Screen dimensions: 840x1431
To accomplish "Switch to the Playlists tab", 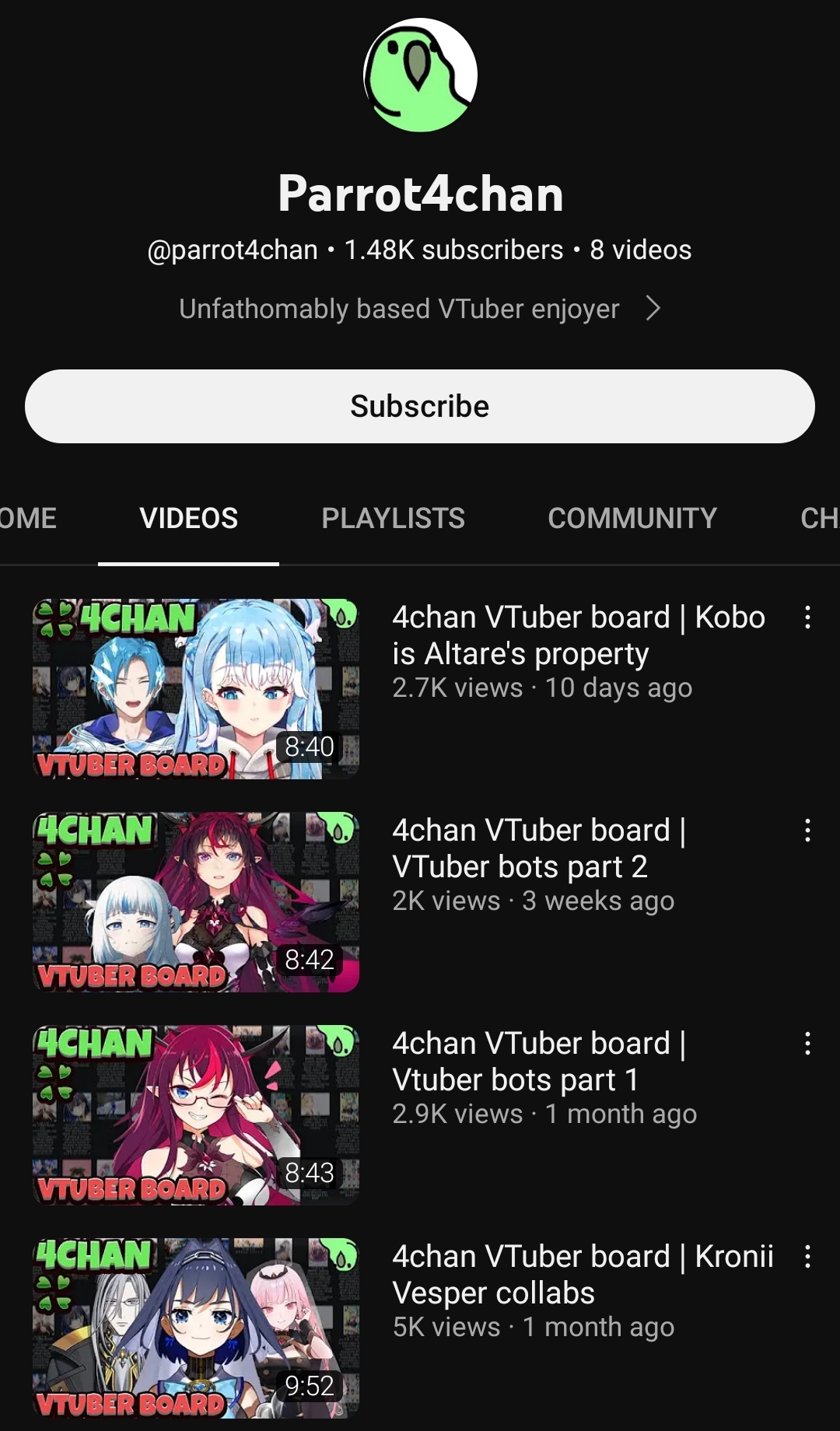I will [x=393, y=518].
